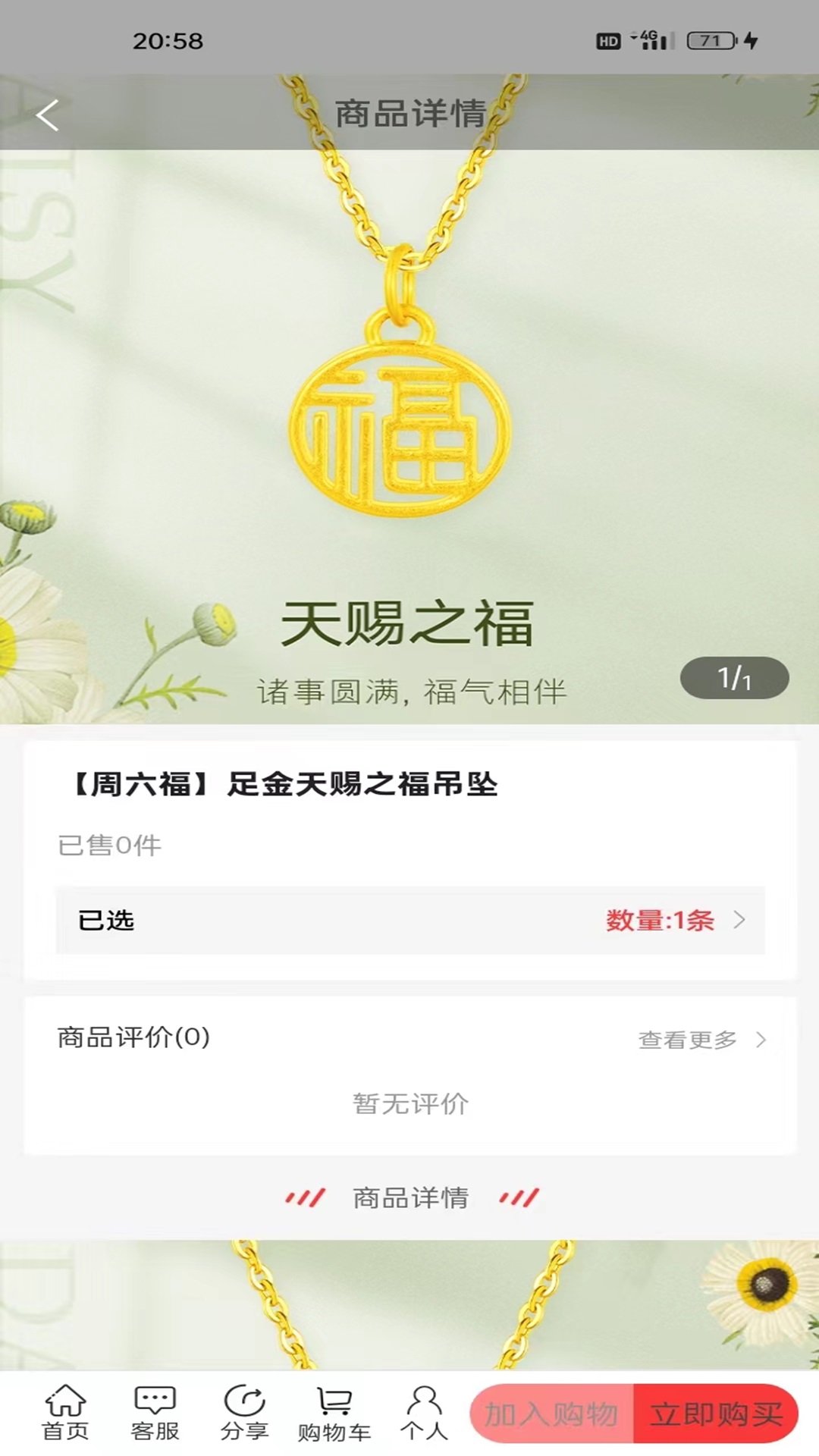Open the 已选 quantity selection row
The width and height of the screenshot is (819, 1456).
(x=409, y=920)
